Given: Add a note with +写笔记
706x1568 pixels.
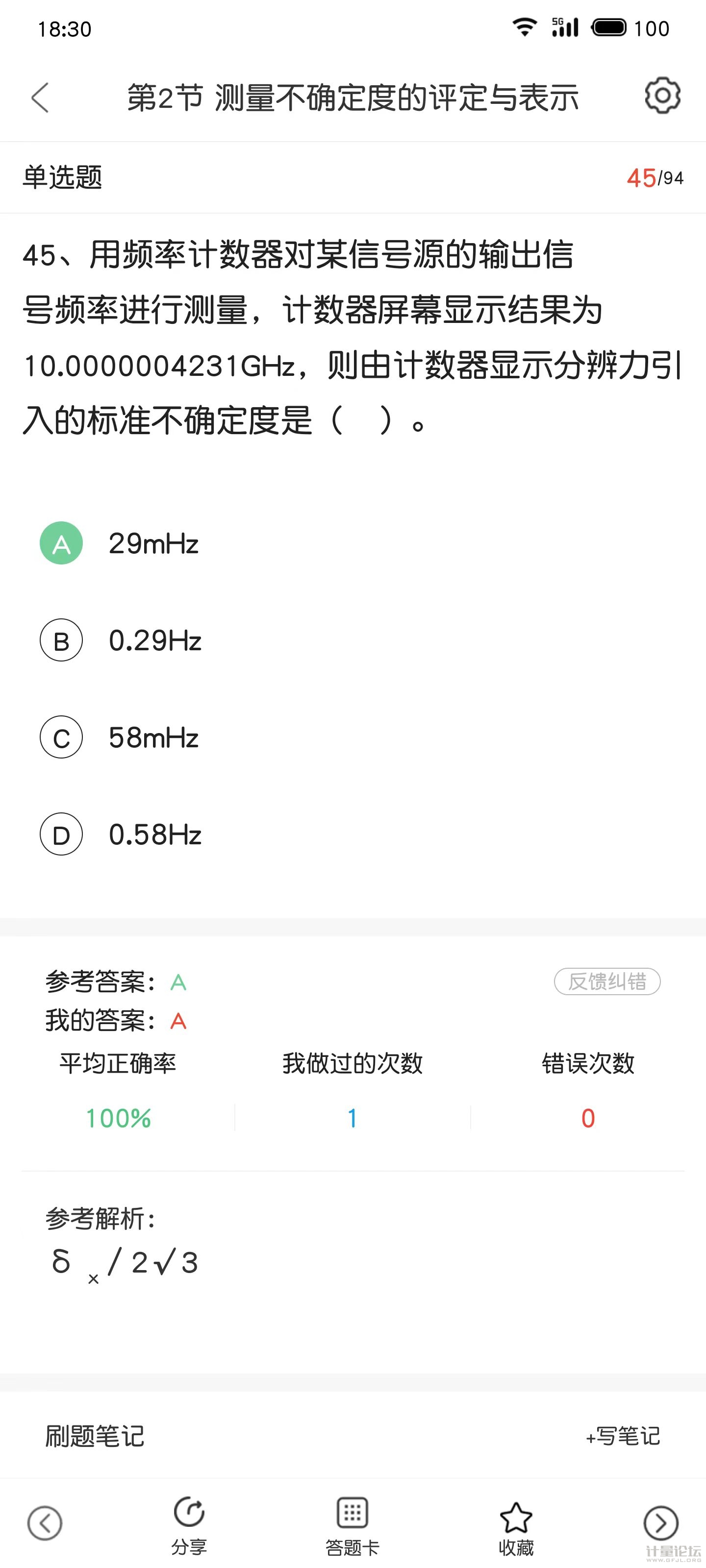Looking at the screenshot, I should coord(623,1436).
